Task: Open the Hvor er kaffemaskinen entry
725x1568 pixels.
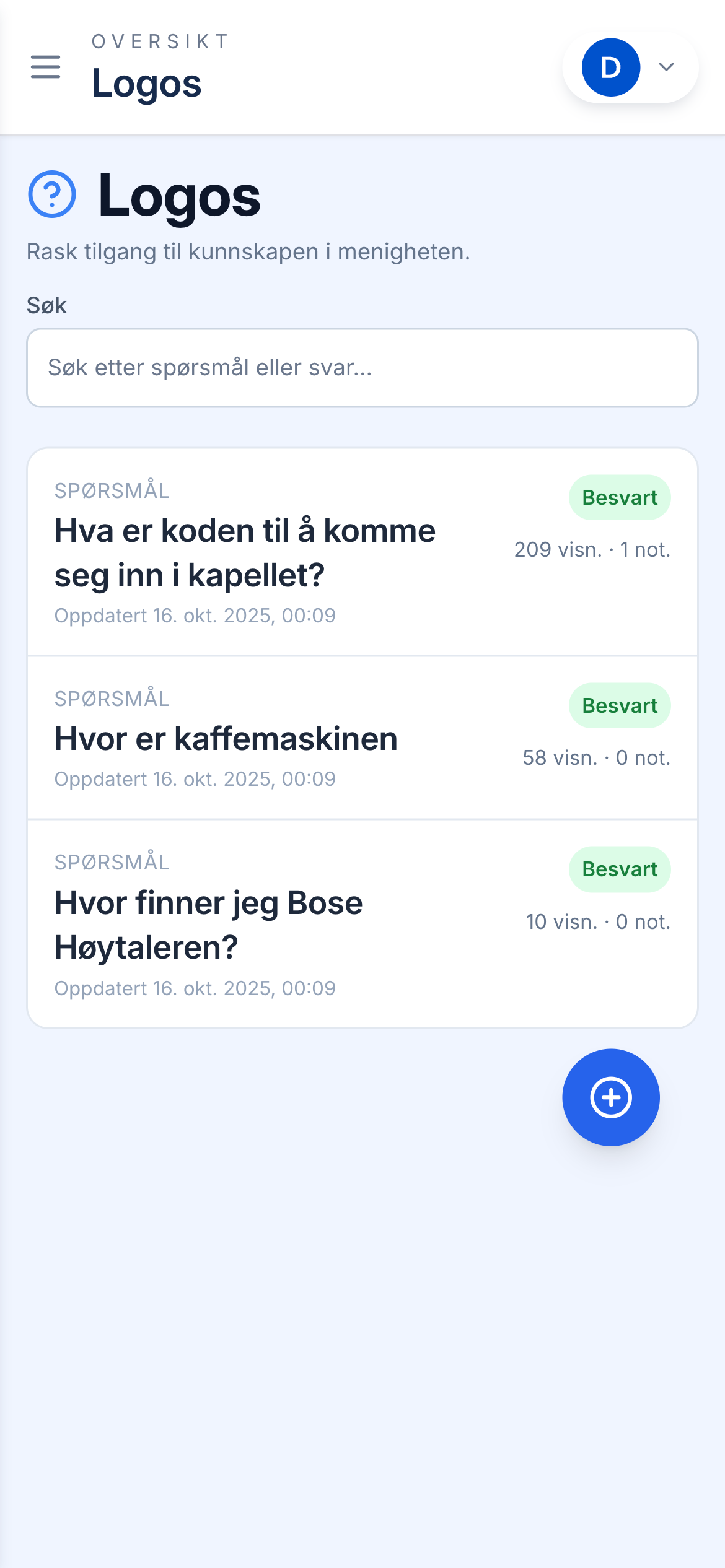Action: pyautogui.click(x=226, y=738)
